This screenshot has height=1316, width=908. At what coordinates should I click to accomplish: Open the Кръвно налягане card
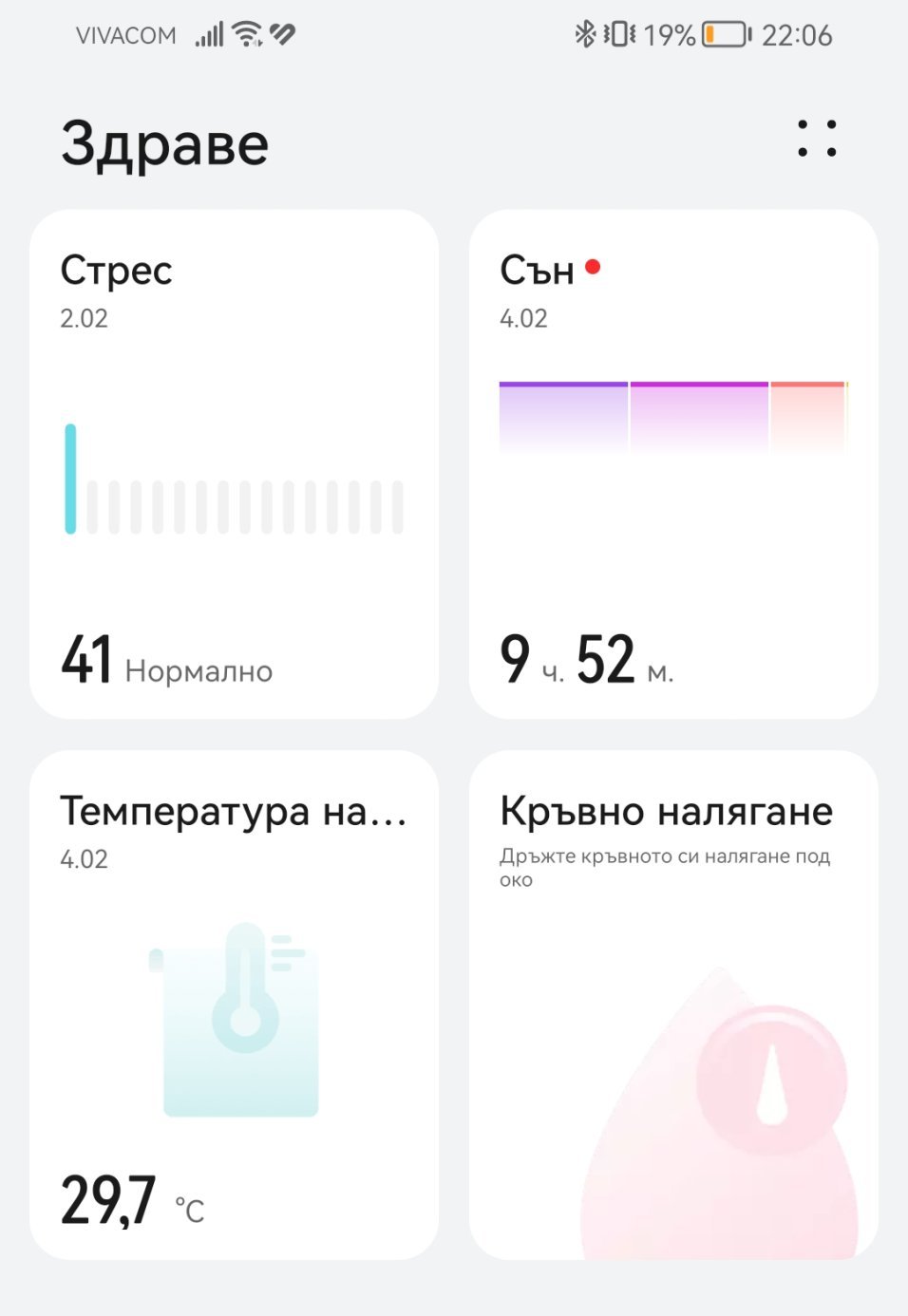point(672,1005)
